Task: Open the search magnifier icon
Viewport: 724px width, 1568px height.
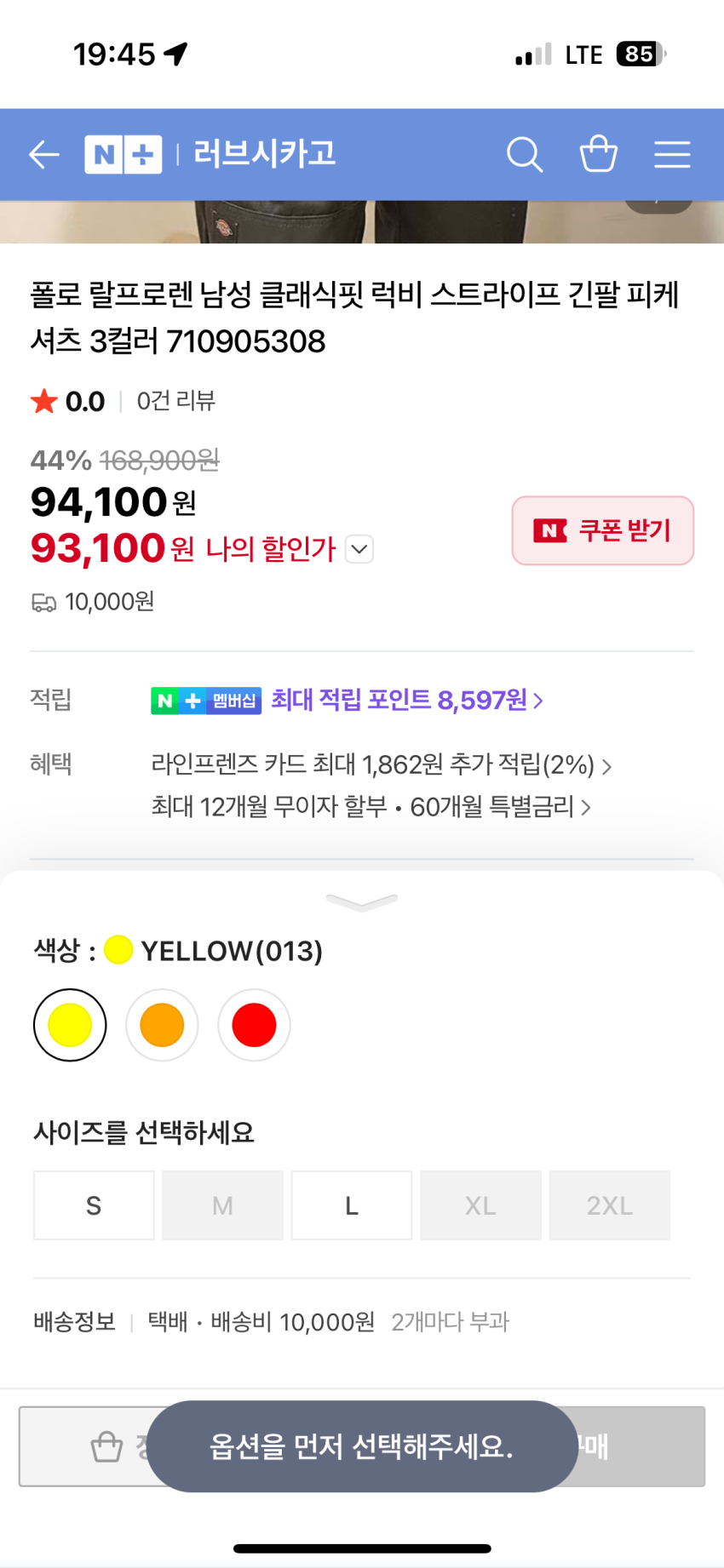Action: coord(524,155)
